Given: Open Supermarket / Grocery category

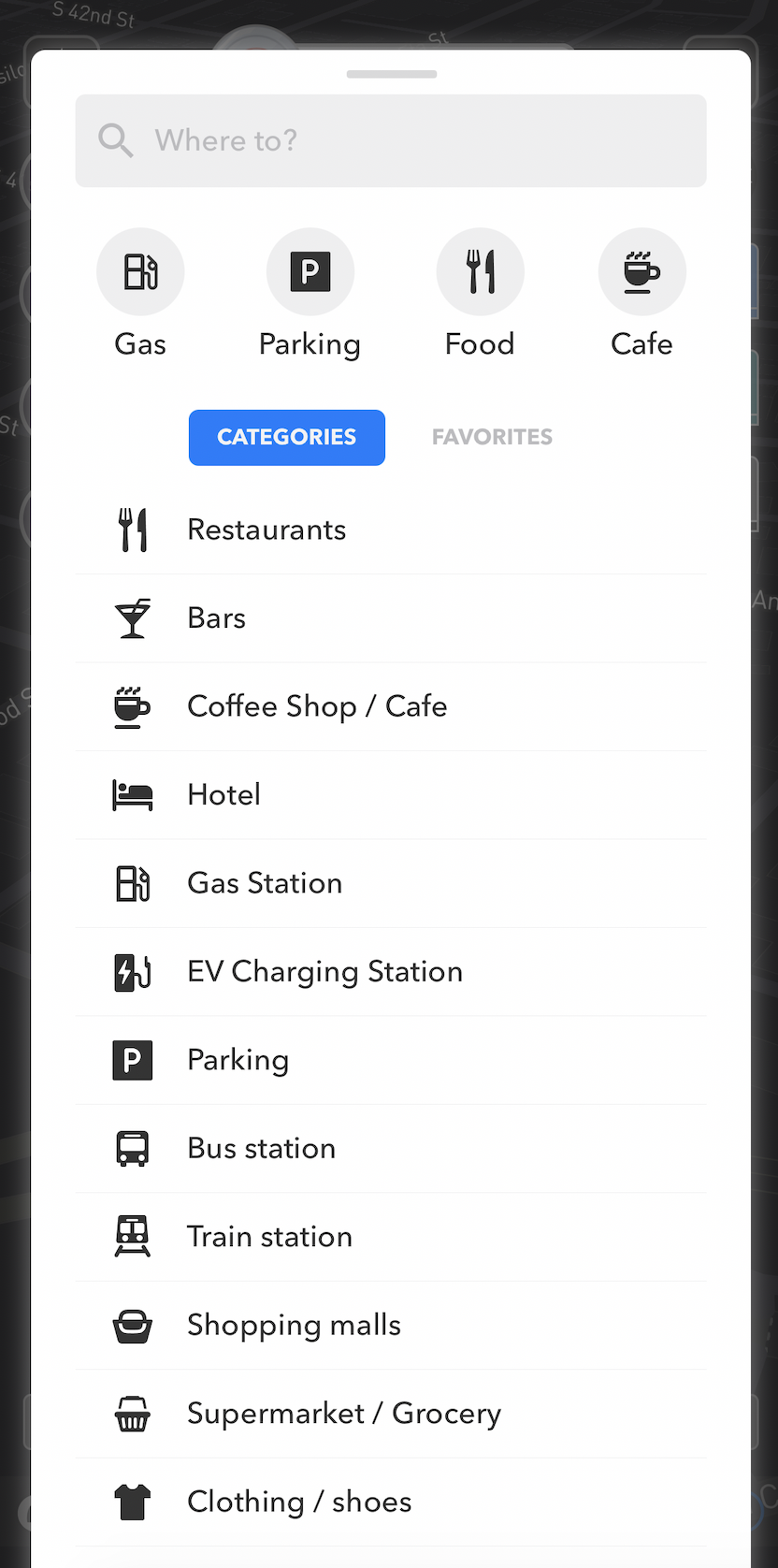Looking at the screenshot, I should click(x=391, y=1414).
